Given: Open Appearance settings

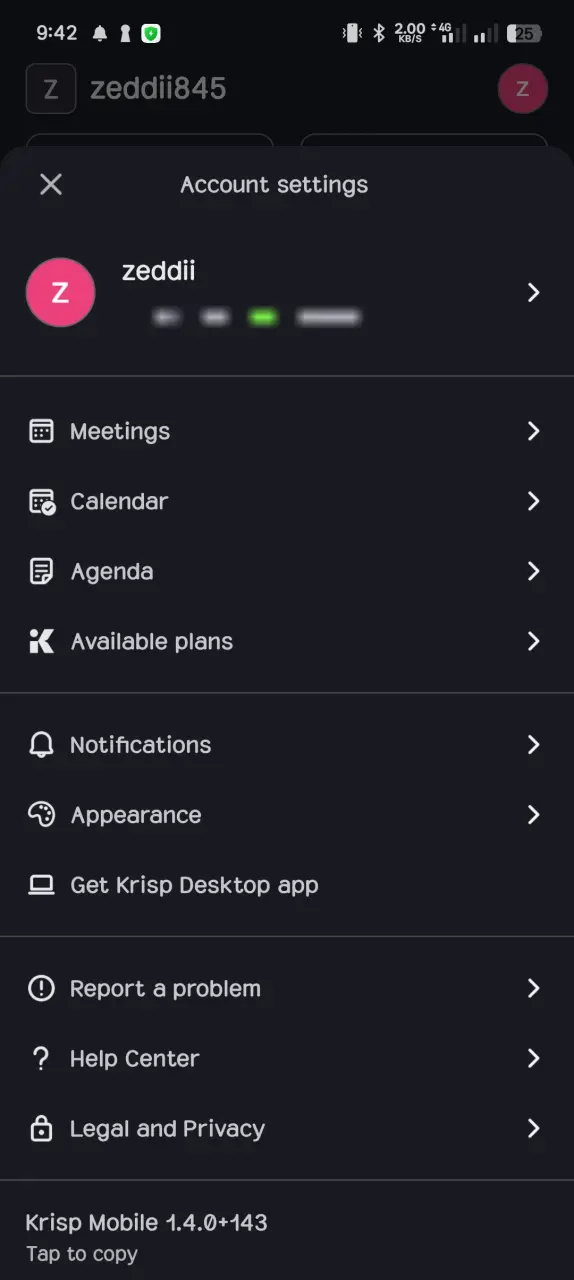Looking at the screenshot, I should click(287, 815).
